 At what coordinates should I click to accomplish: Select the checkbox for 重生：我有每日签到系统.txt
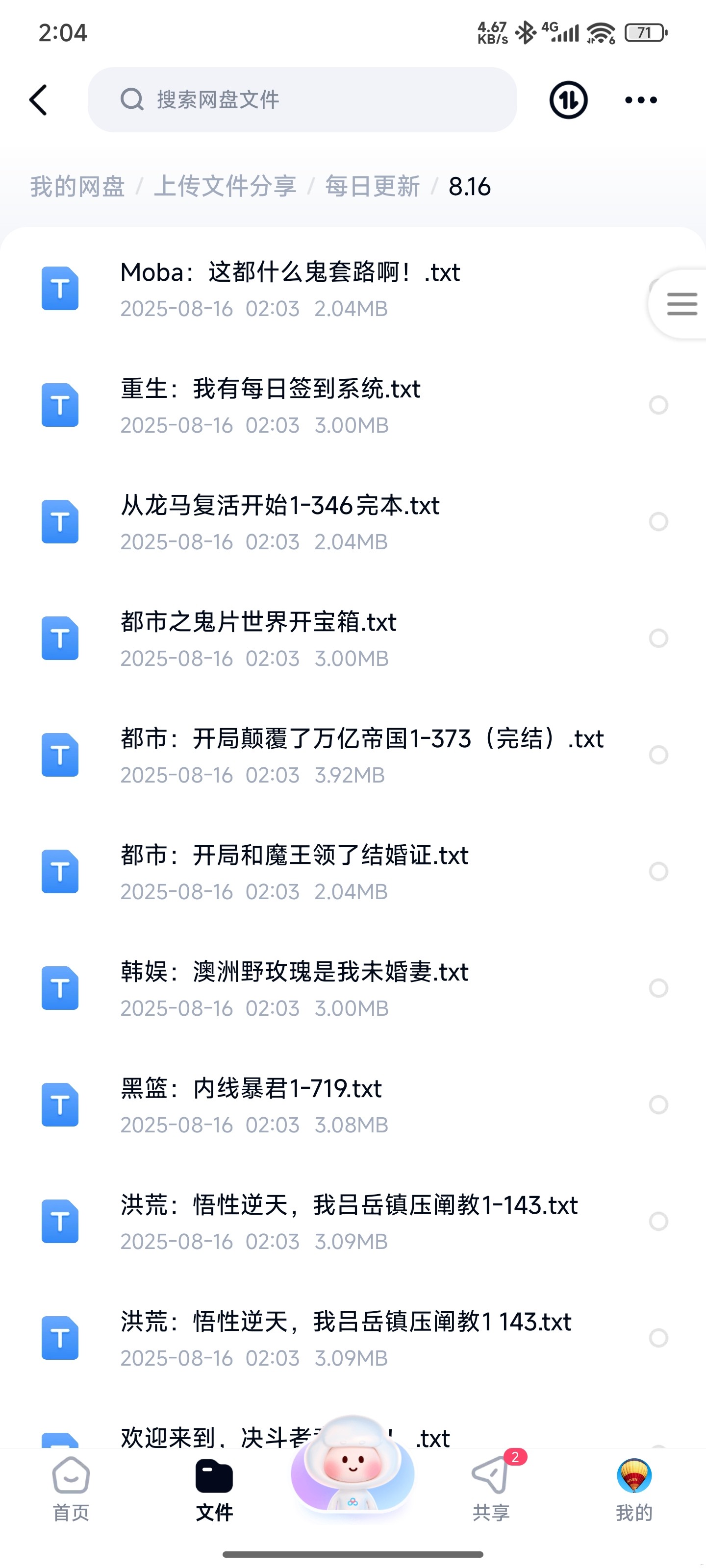tap(658, 405)
